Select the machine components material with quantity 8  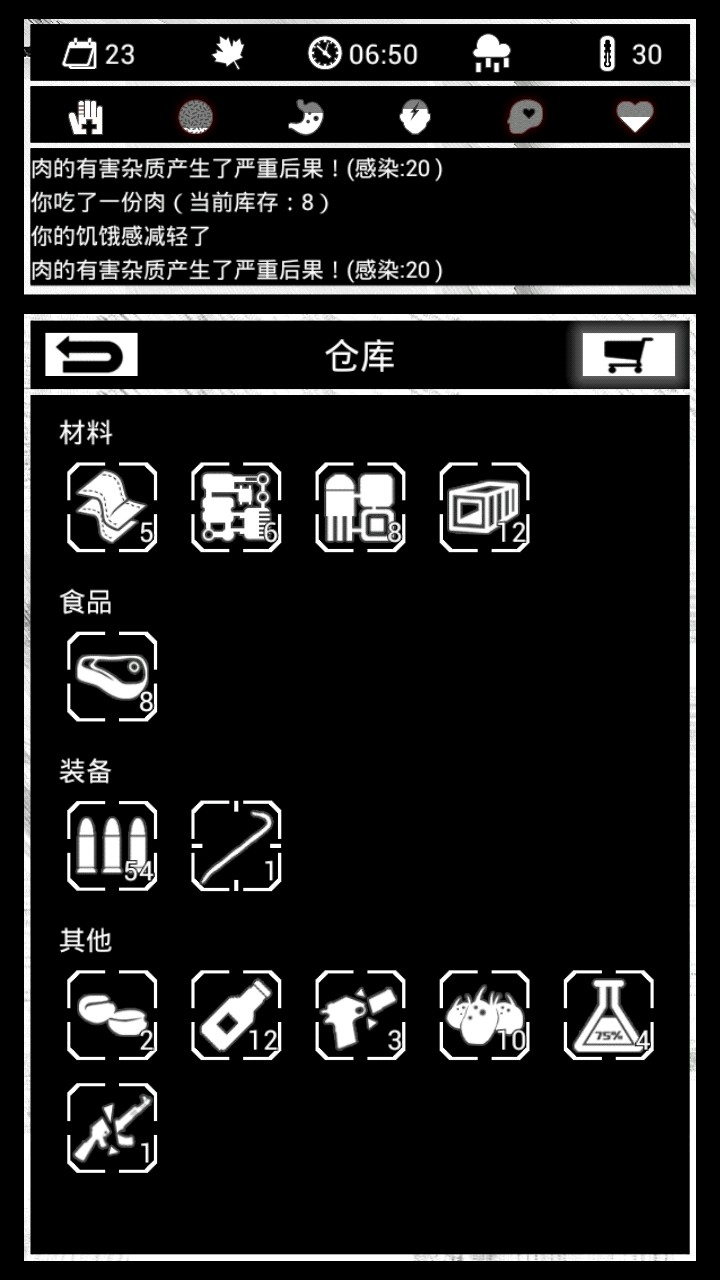360,507
